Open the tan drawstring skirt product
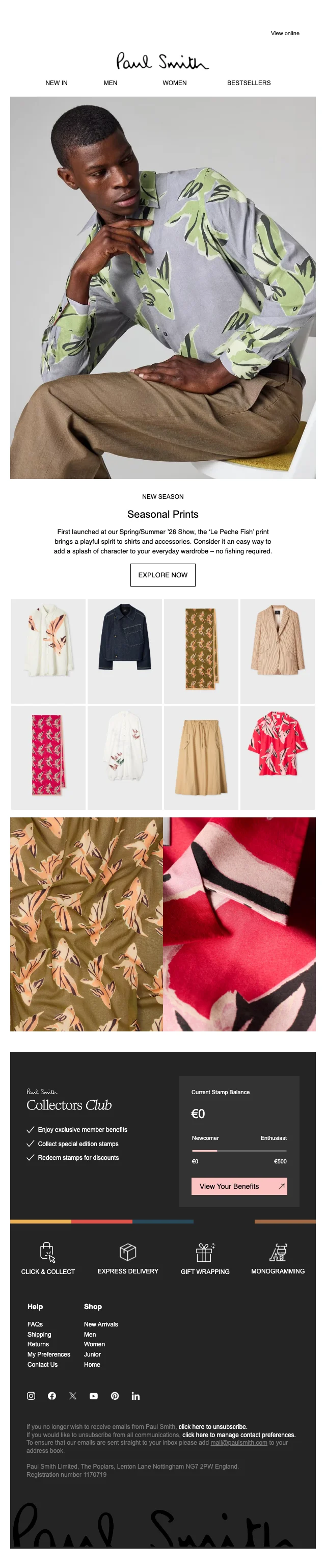Screen dimensions: 326x1568 [201, 757]
